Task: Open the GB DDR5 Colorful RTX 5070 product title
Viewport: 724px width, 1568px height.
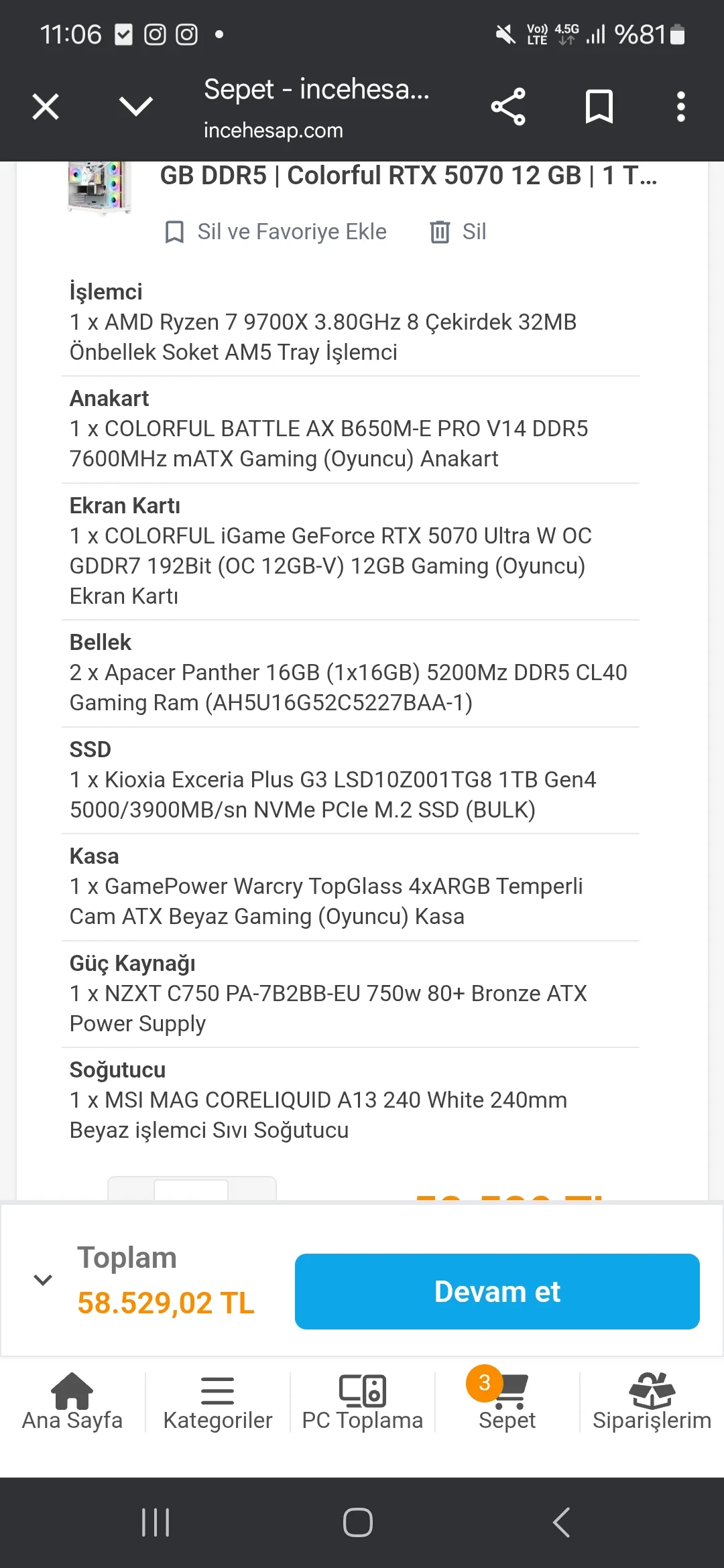Action: (x=408, y=176)
